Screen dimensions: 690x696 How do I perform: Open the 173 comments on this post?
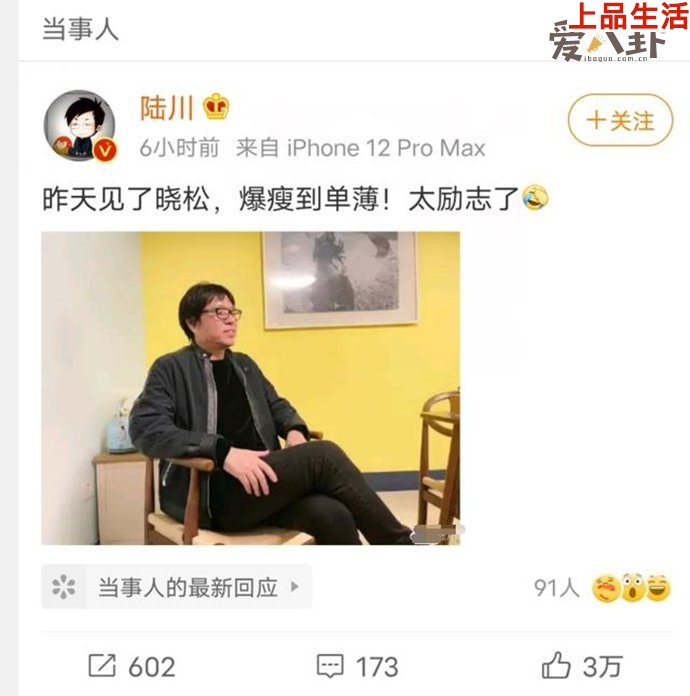357,666
